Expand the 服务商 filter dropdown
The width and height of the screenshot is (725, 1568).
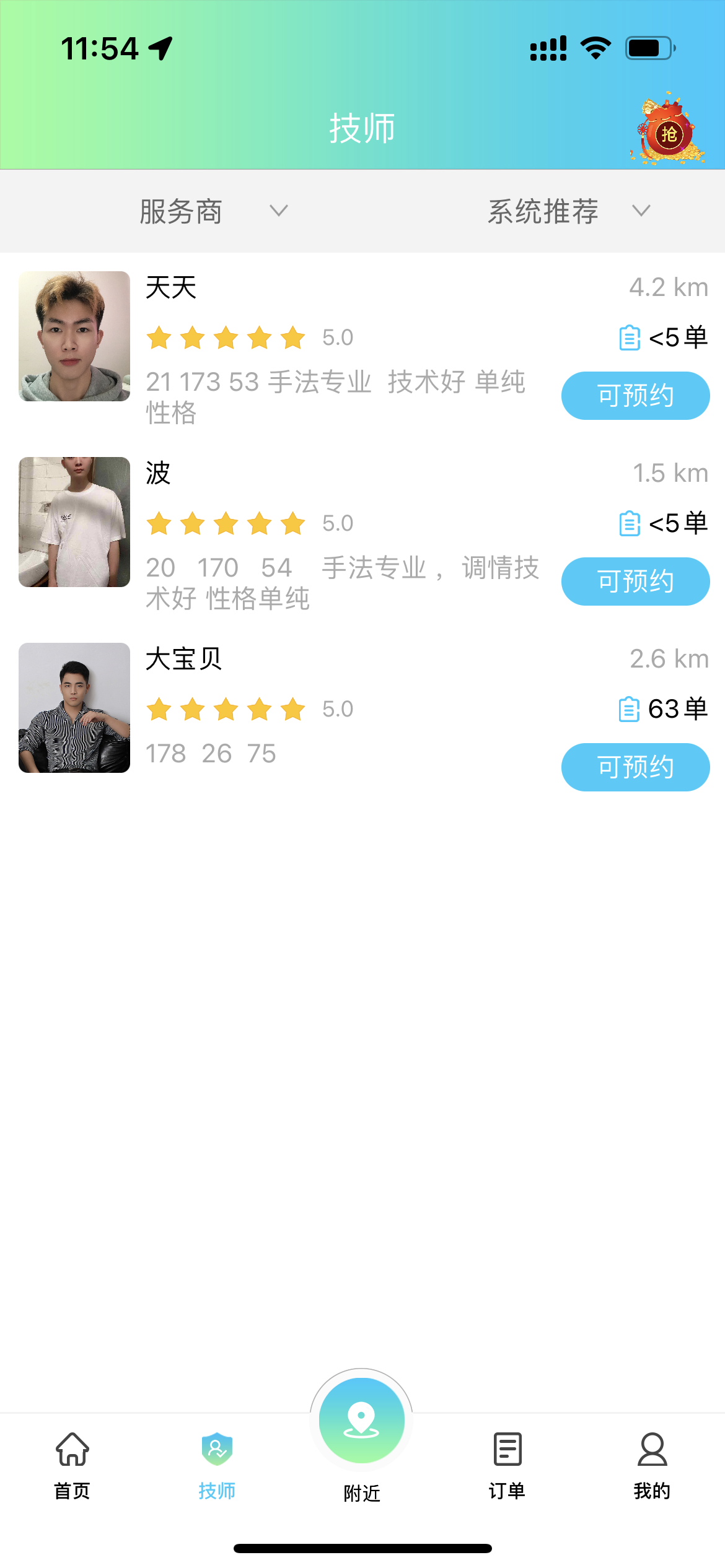tap(213, 211)
